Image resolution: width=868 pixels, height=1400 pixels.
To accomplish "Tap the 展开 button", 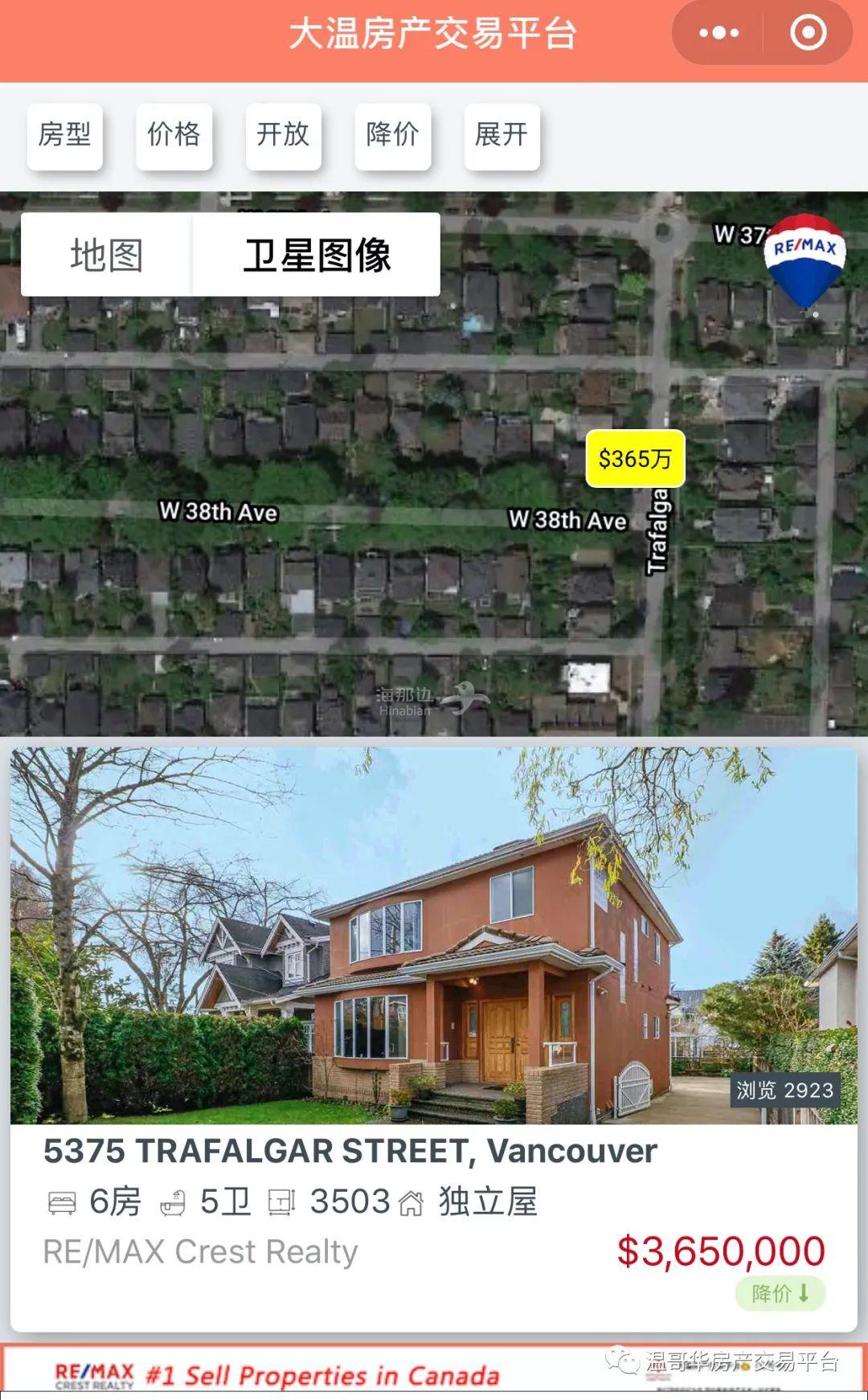I will point(502,135).
